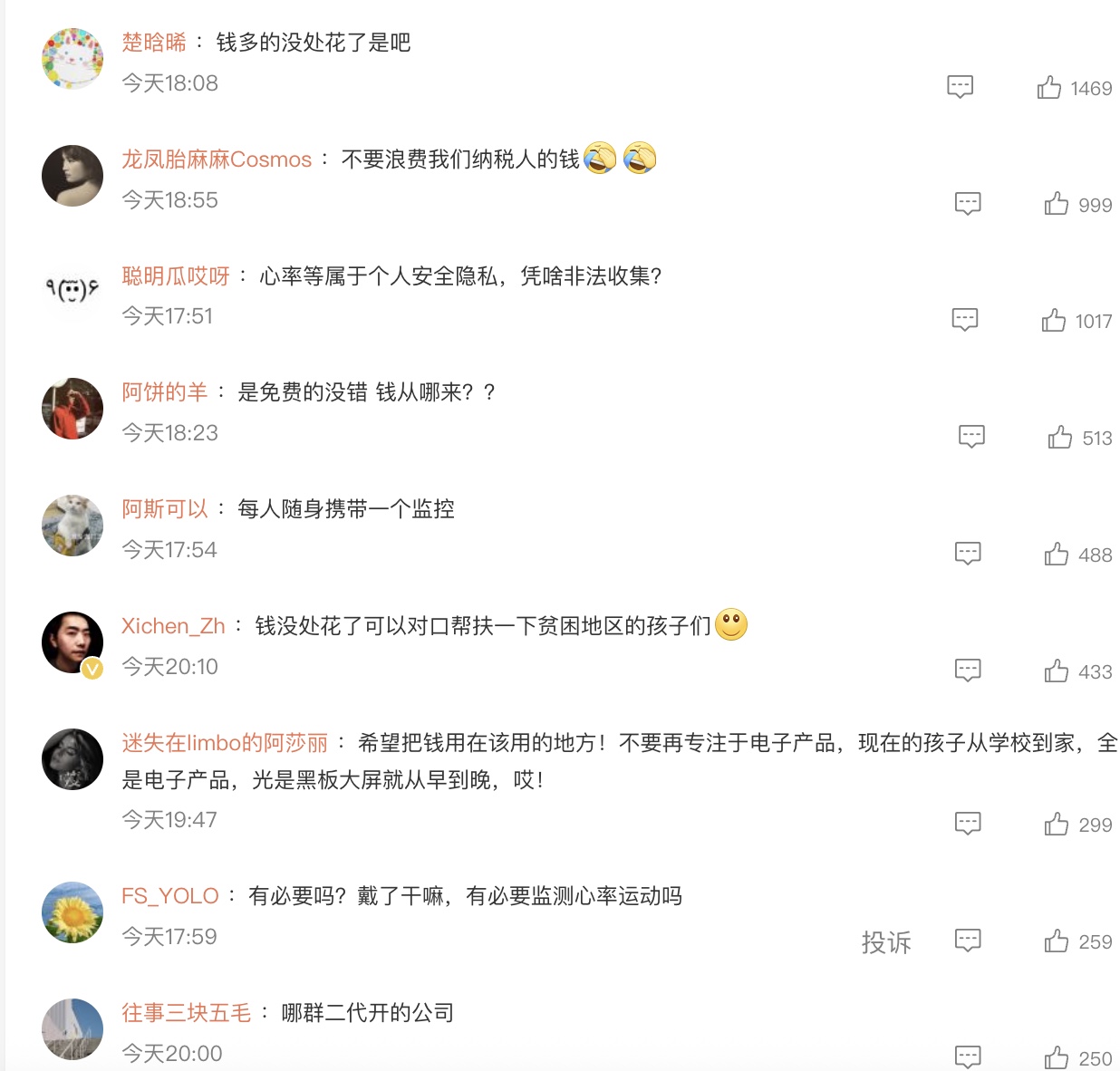Viewport: 1120px width, 1071px height.
Task: Open FS_YOLO's sunflower avatar
Action: coord(72,912)
